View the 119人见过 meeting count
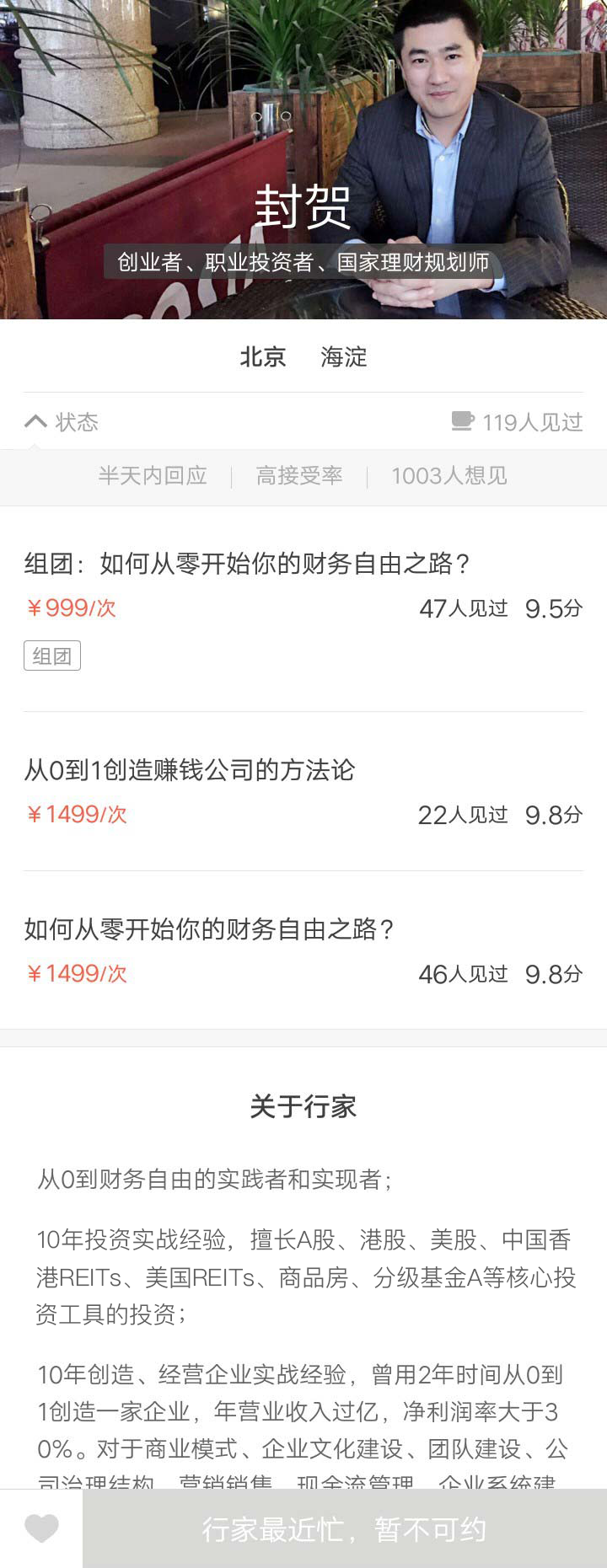The image size is (607, 1568). 518,421
